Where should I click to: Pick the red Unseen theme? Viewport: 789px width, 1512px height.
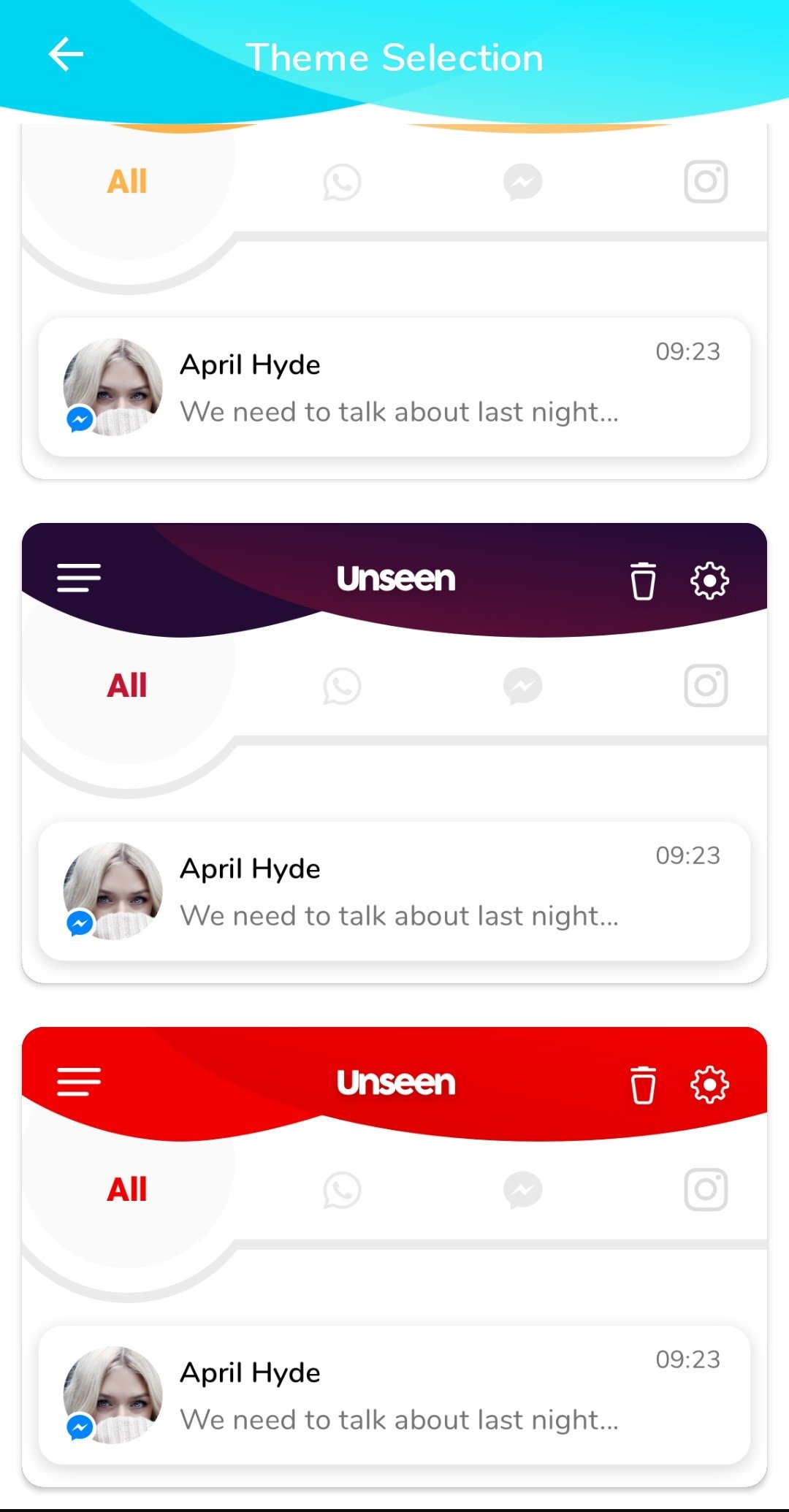tap(394, 1256)
